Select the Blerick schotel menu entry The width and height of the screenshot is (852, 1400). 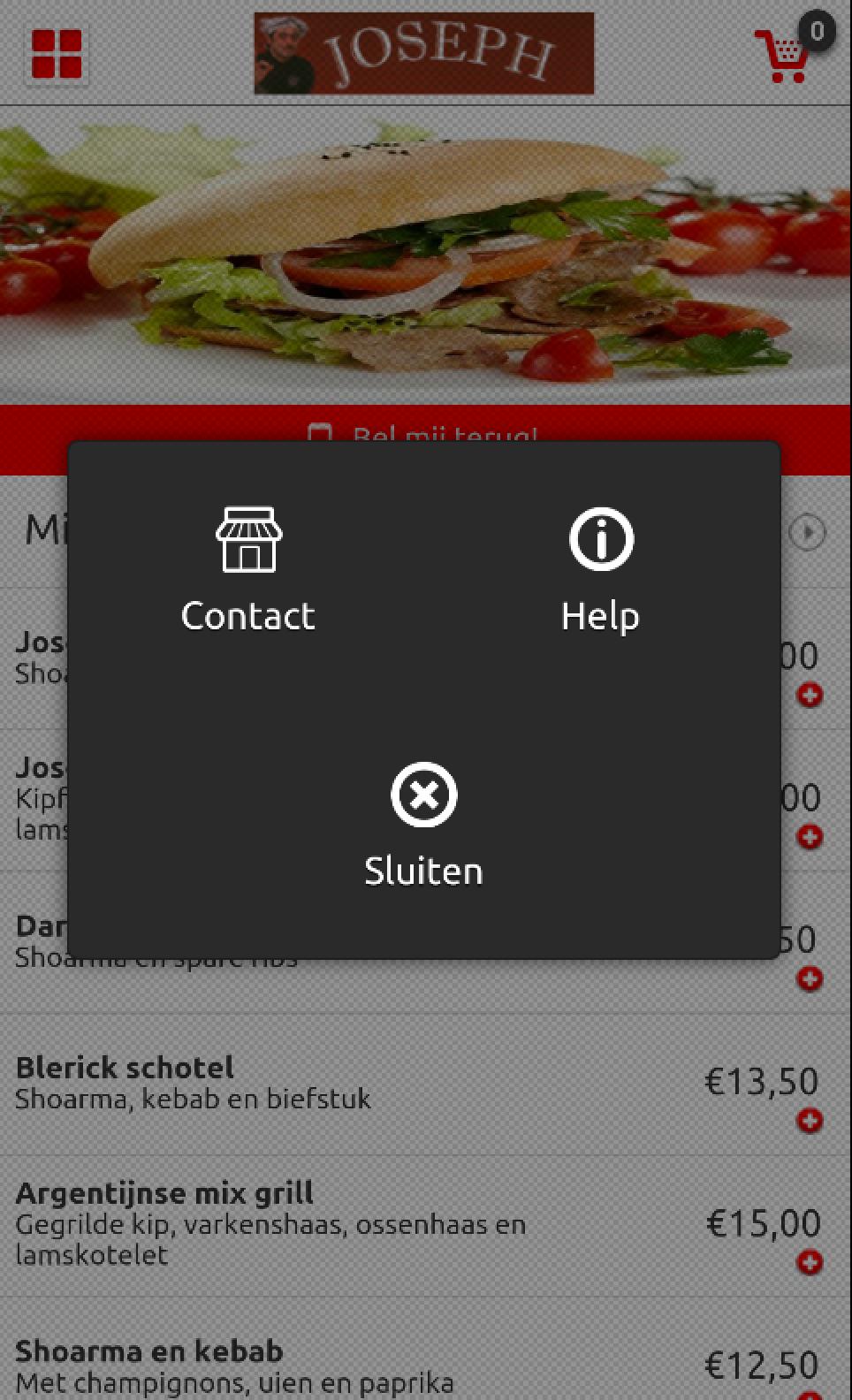(x=124, y=1067)
